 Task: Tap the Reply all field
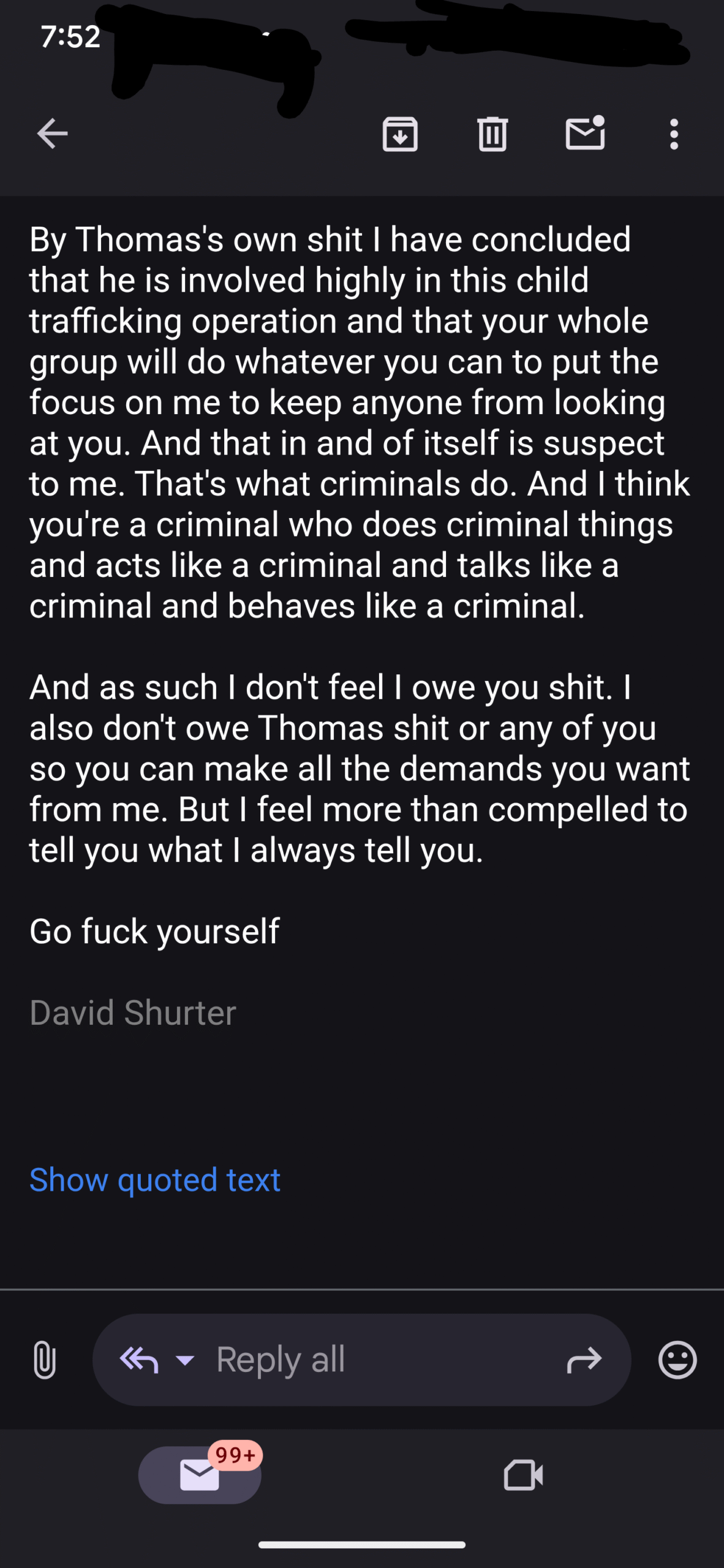coord(361,1360)
